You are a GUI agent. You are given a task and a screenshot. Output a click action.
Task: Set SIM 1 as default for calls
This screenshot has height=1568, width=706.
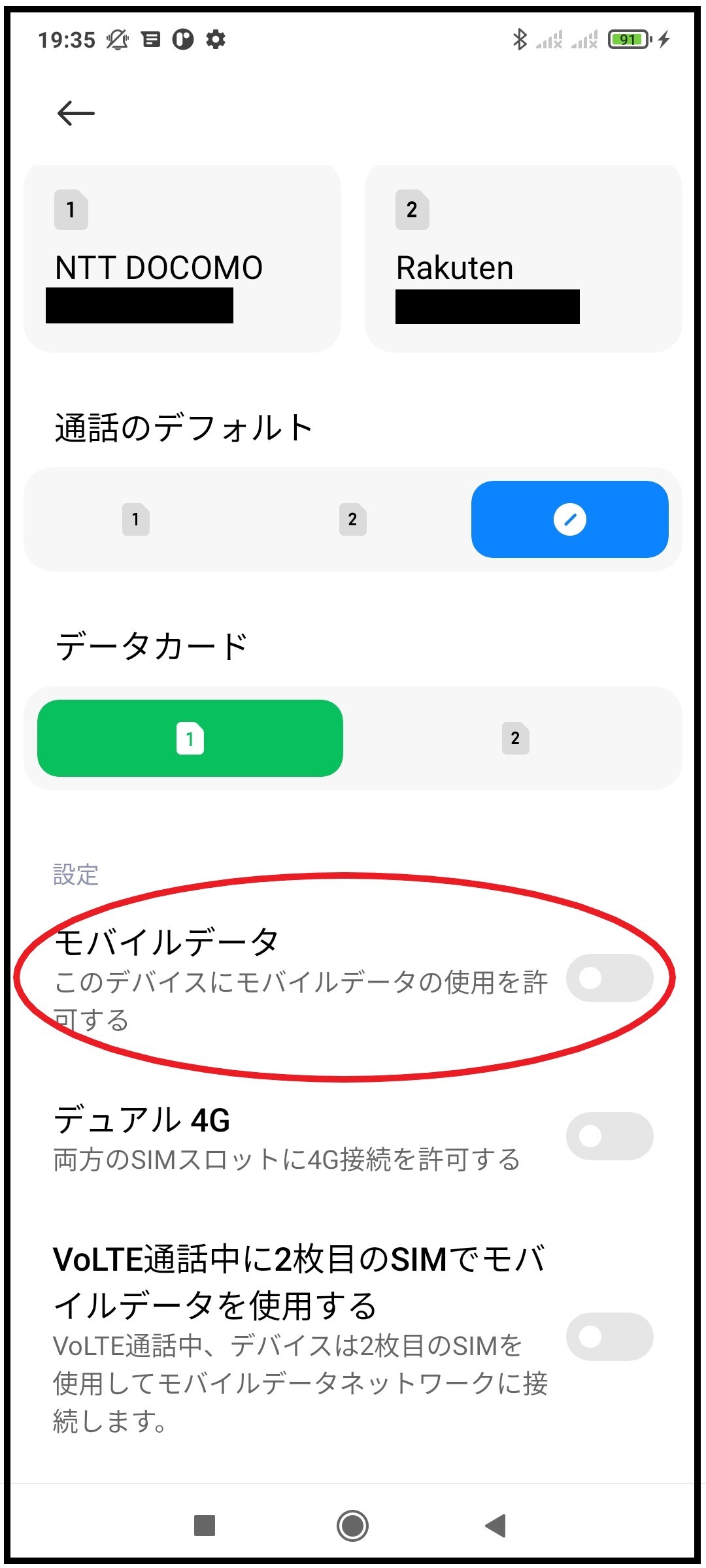point(136,519)
